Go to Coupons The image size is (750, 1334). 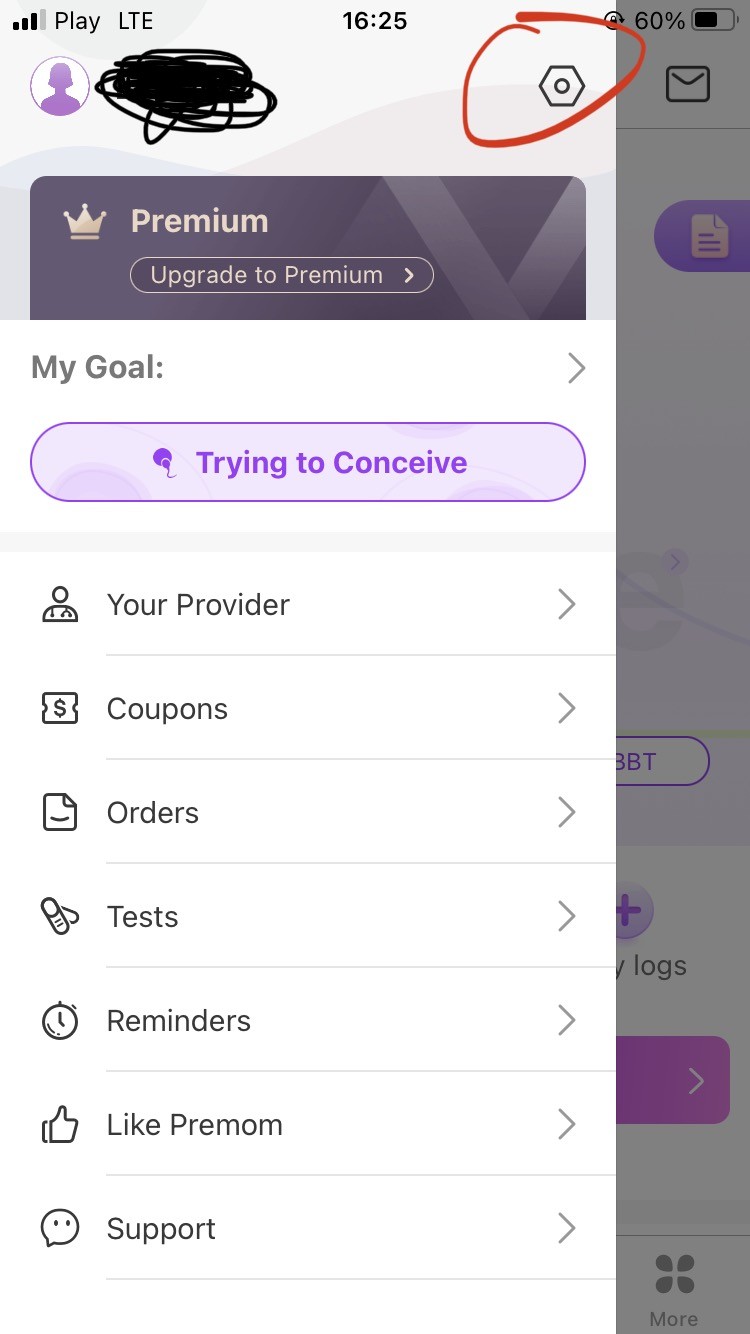click(x=310, y=708)
